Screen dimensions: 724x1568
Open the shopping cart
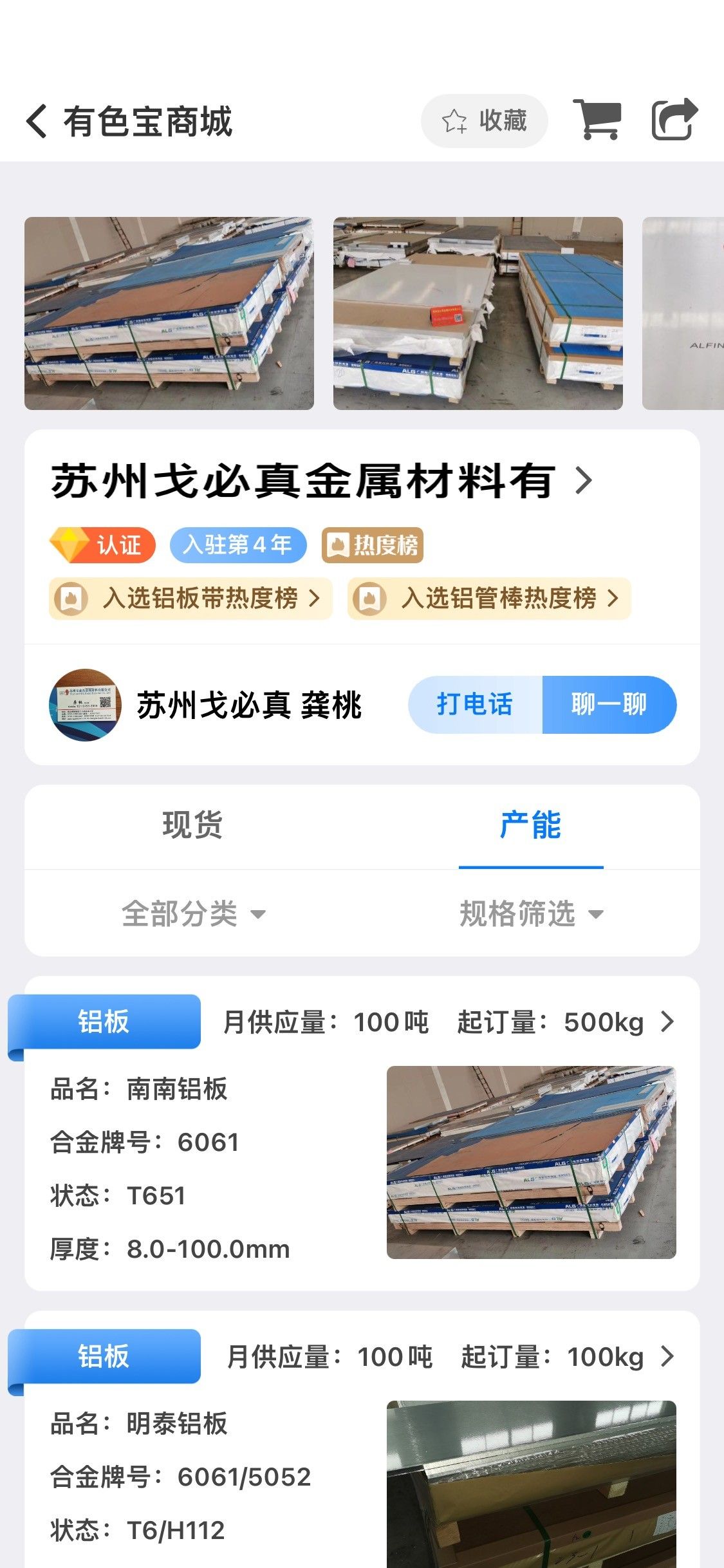598,120
